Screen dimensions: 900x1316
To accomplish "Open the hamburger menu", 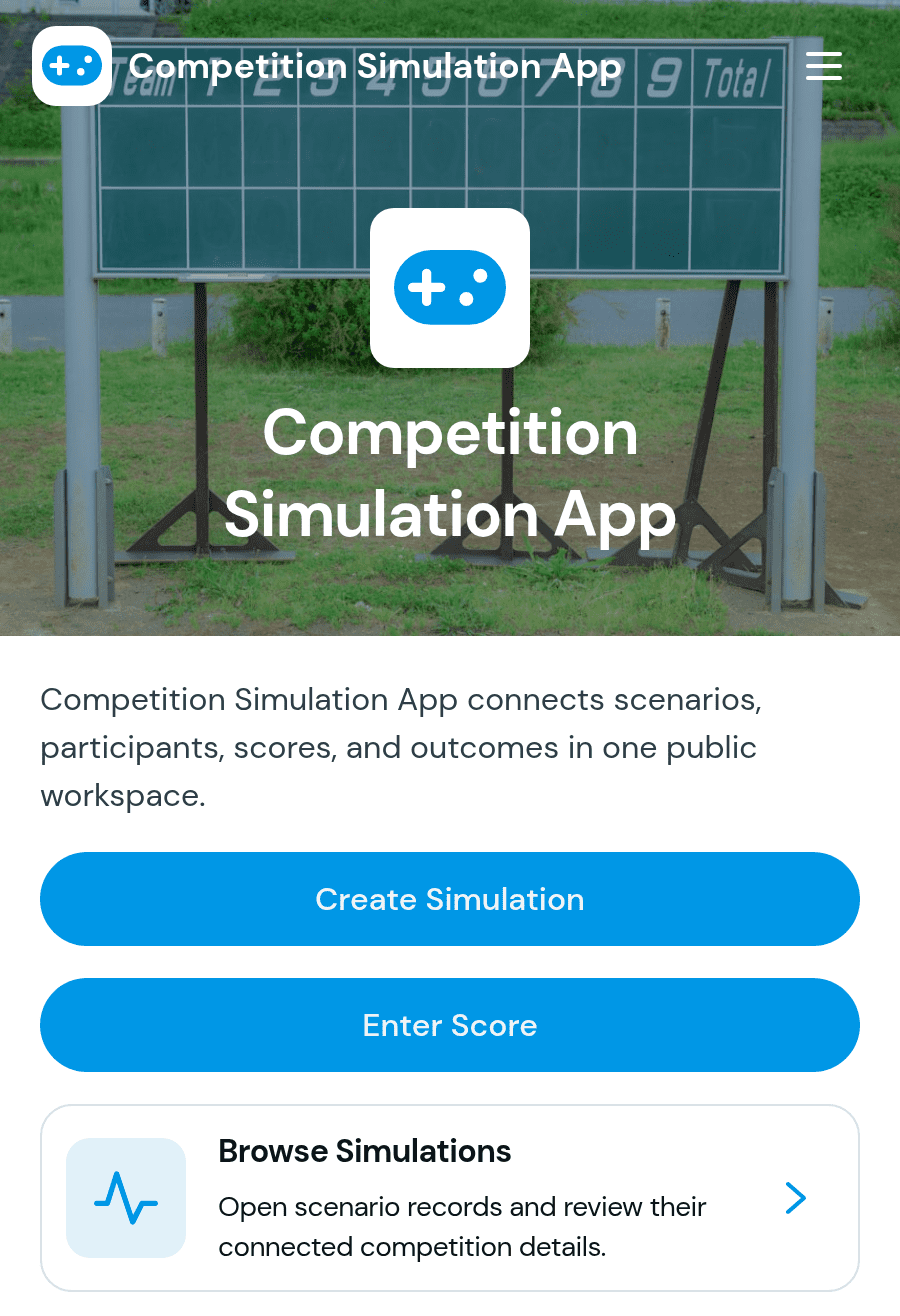I will tap(823, 66).
